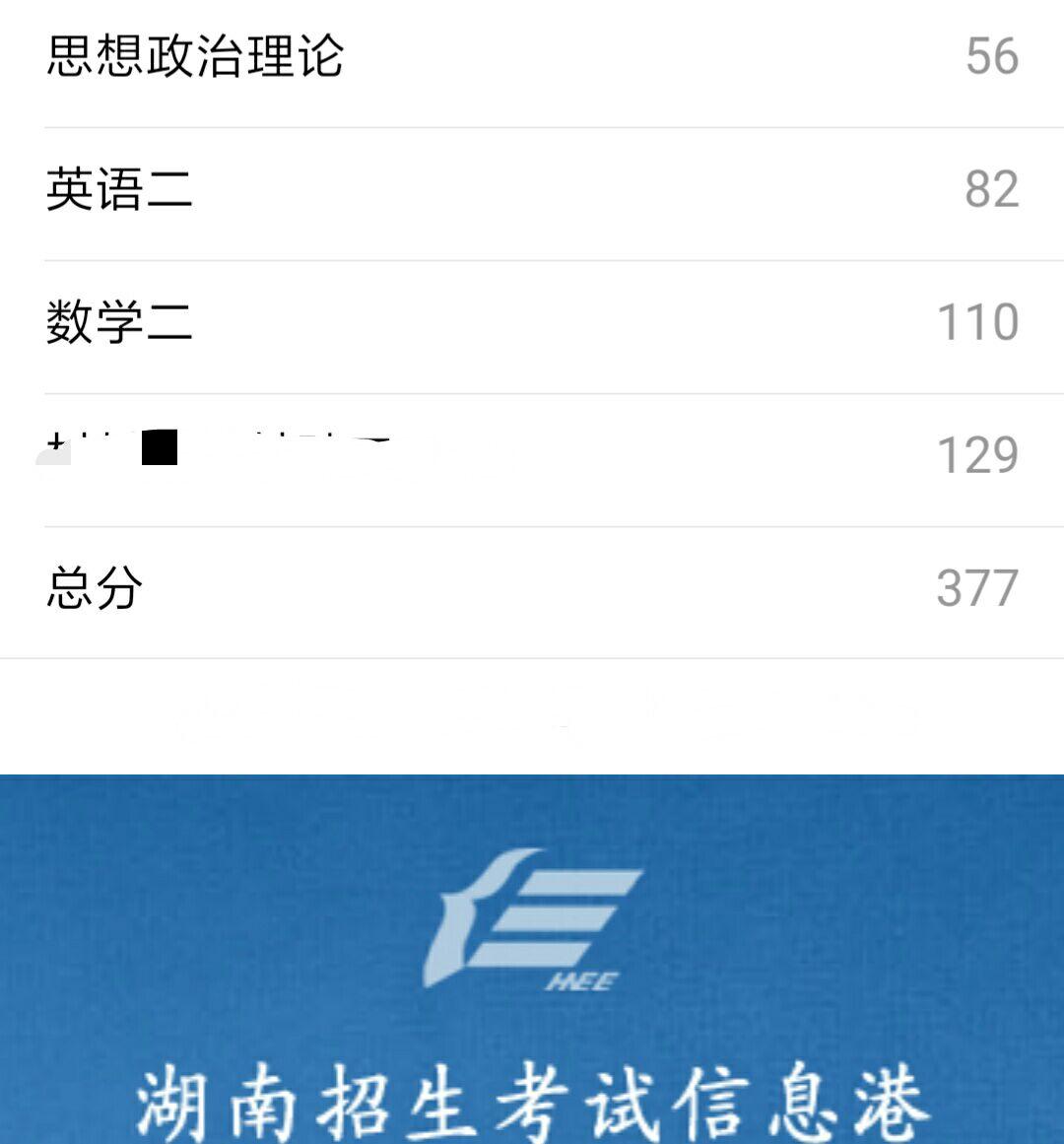The height and width of the screenshot is (1144, 1064).
Task: Select the 总分 total score row
Action: [x=94, y=585]
